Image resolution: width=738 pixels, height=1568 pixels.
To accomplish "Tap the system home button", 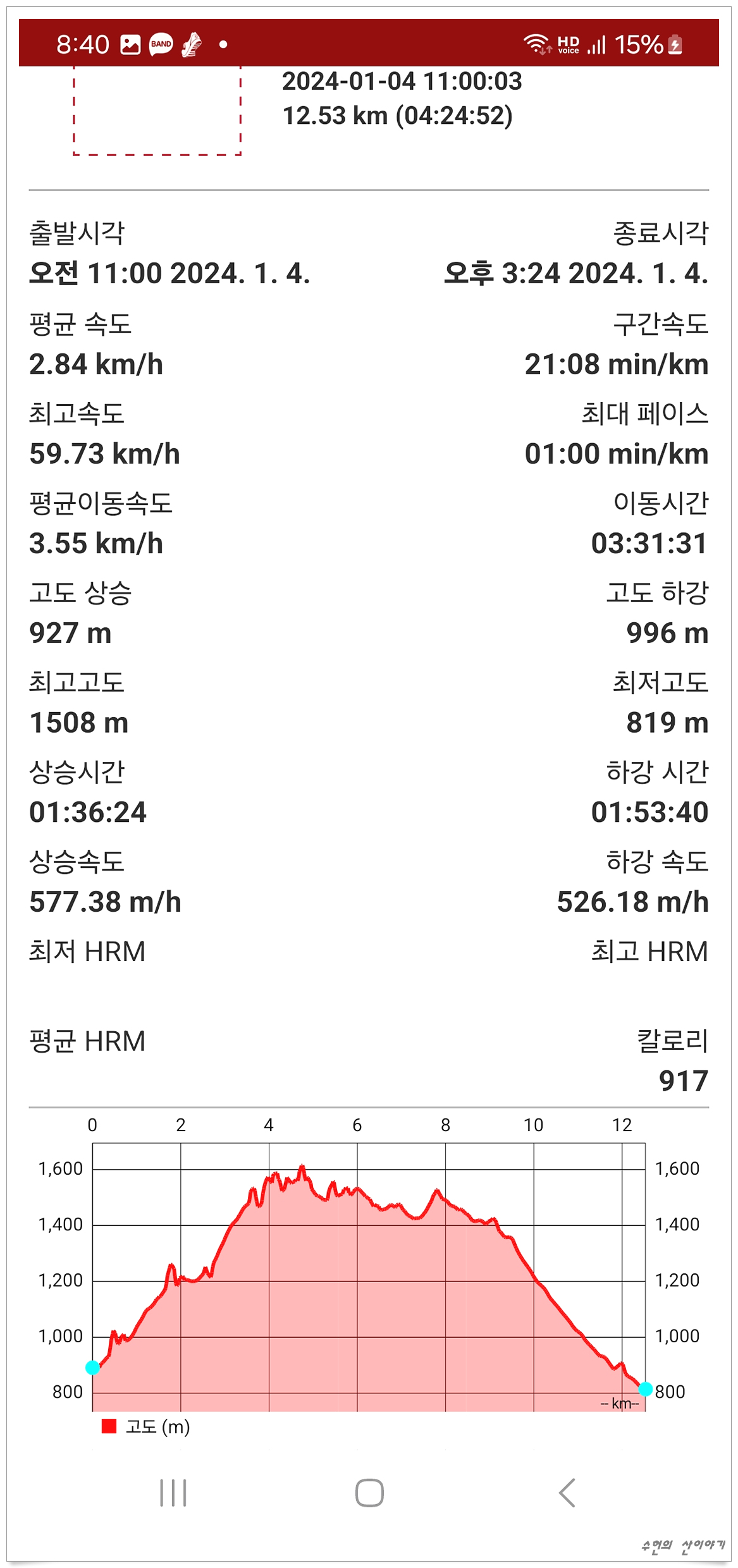I will 369,1493.
